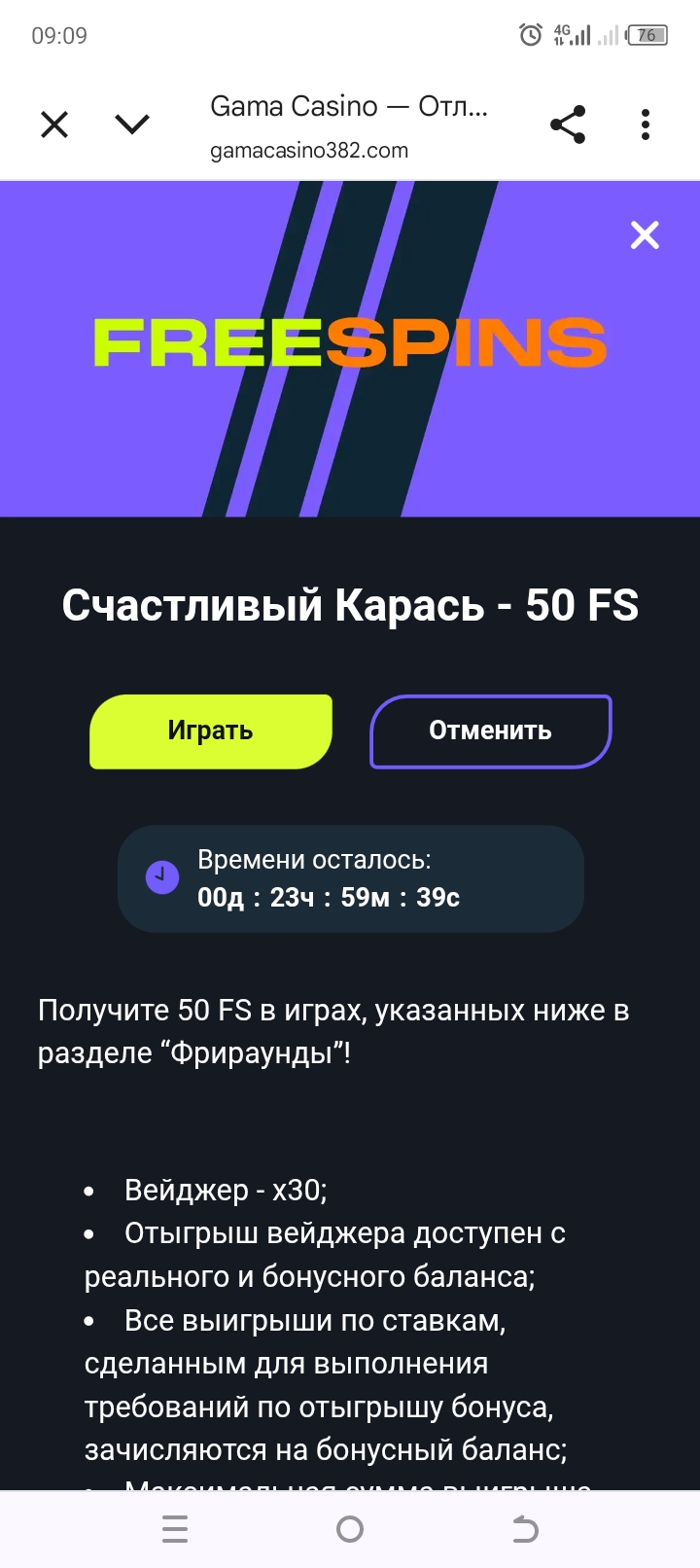Dismiss the Freespins bonus popup
This screenshot has width=700, height=1568.
point(645,235)
